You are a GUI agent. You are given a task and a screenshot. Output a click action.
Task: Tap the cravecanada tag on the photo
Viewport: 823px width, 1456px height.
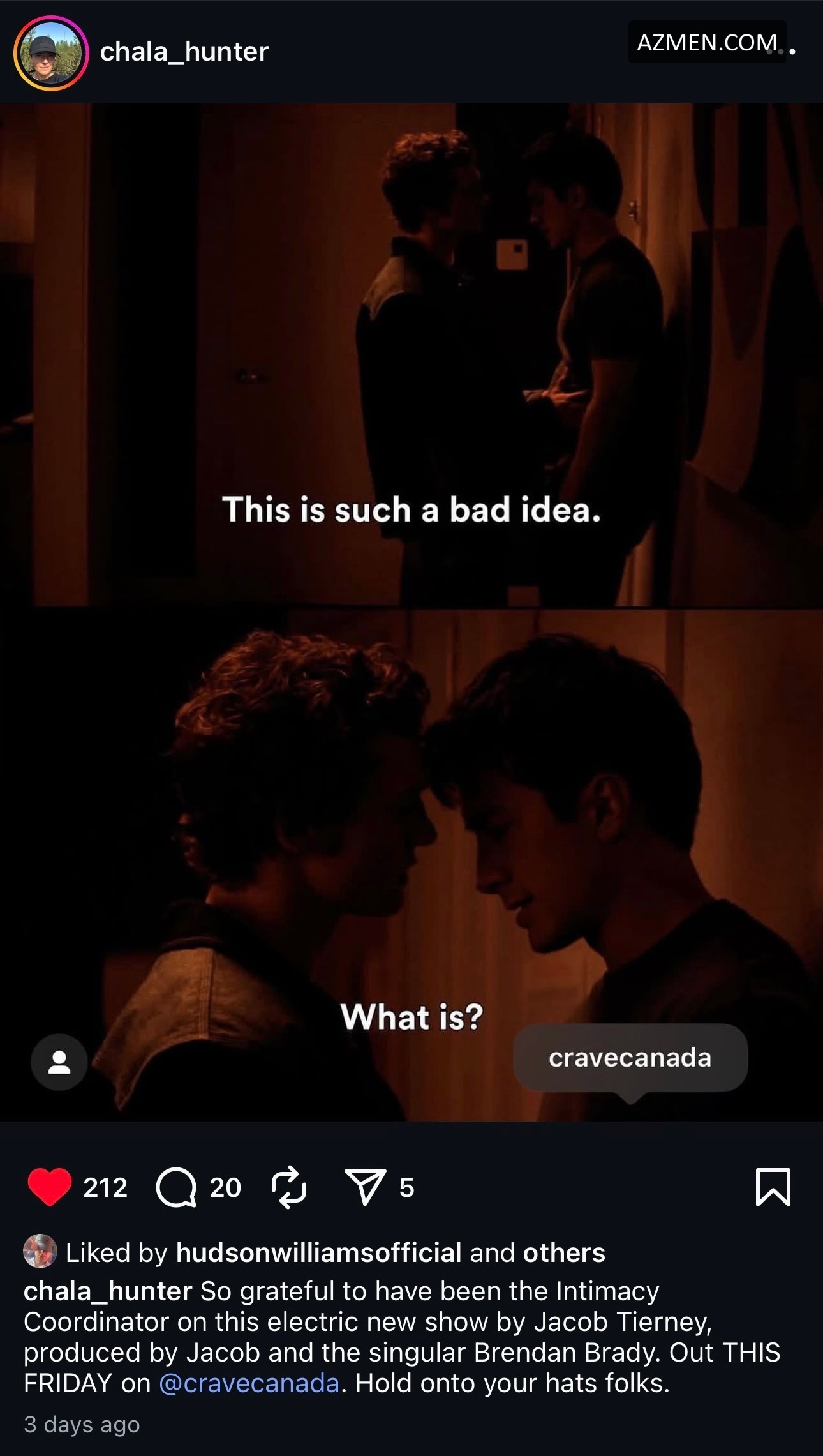[630, 1058]
